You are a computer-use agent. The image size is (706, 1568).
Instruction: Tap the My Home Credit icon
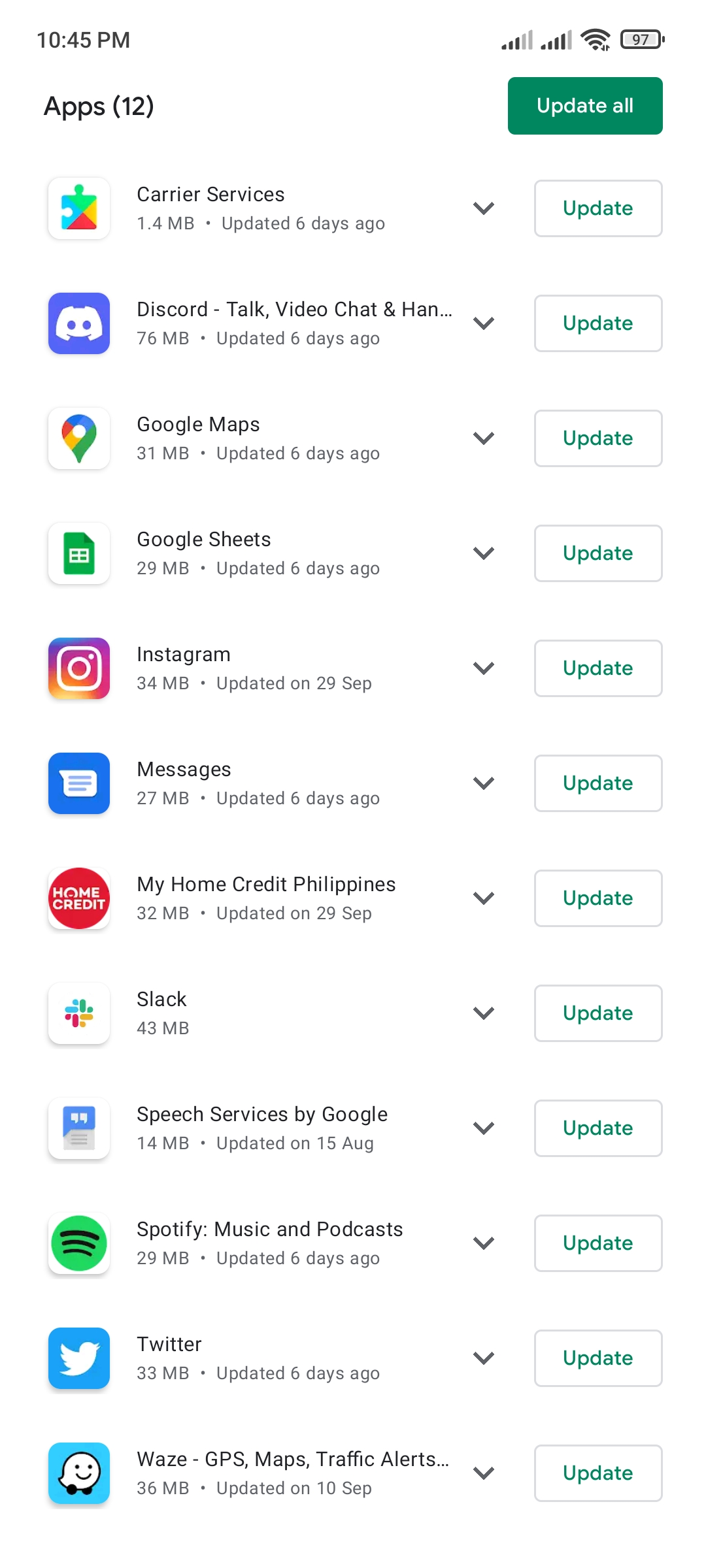pos(78,898)
